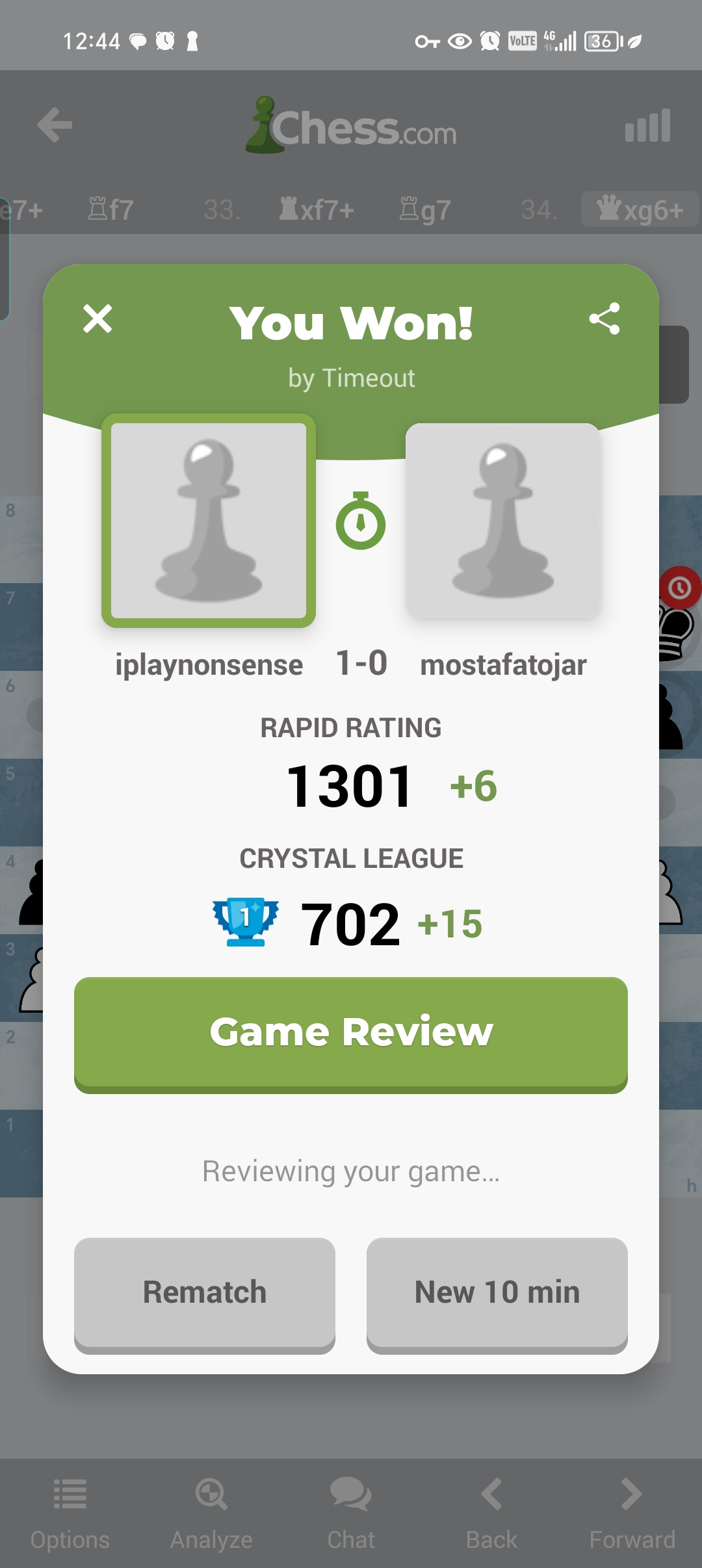Open the game Chat
The width and height of the screenshot is (702, 1568).
[x=351, y=1511]
